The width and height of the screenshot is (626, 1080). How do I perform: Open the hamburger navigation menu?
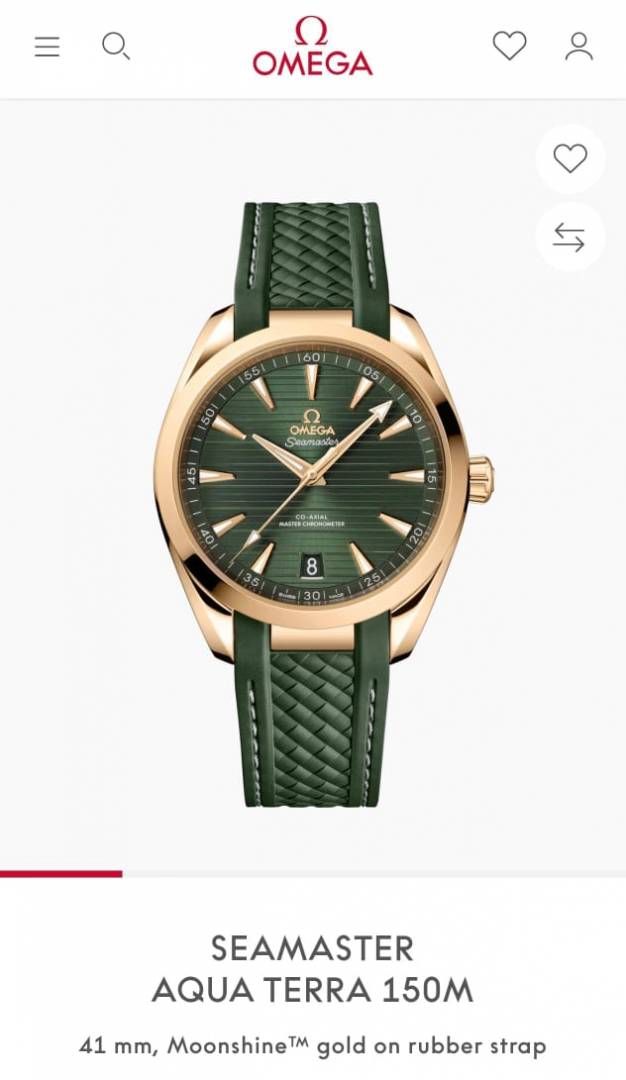click(47, 47)
